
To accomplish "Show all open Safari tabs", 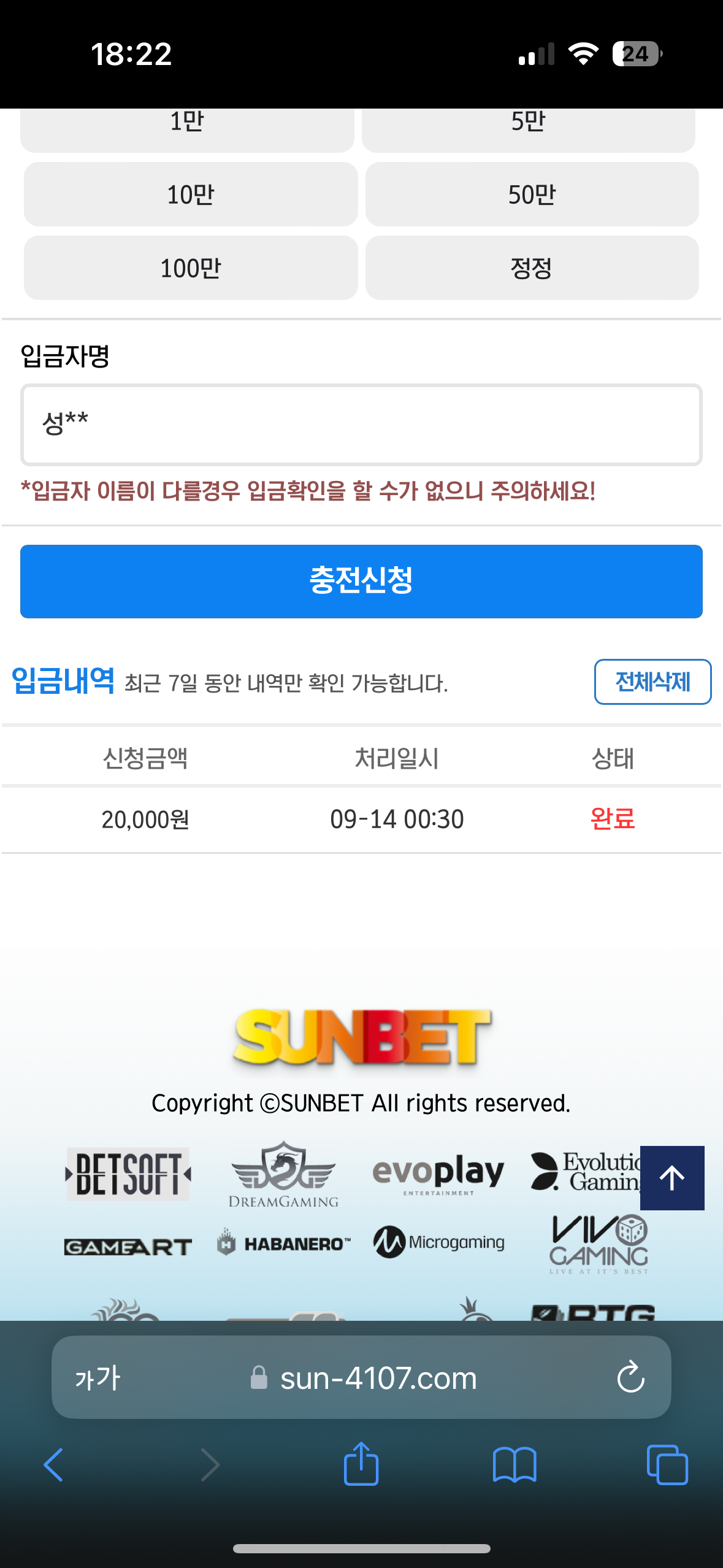I will [x=667, y=1465].
